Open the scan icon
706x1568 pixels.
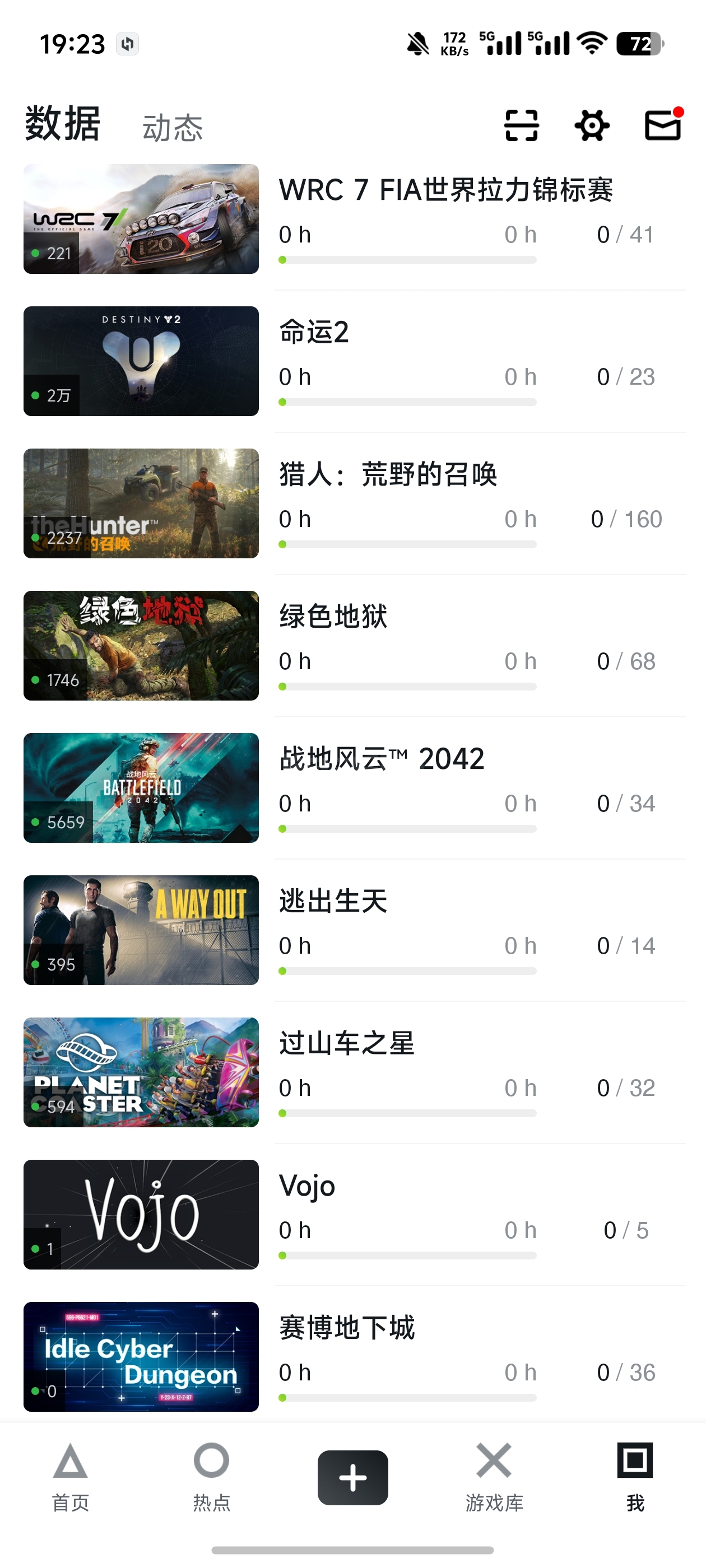pyautogui.click(x=522, y=125)
